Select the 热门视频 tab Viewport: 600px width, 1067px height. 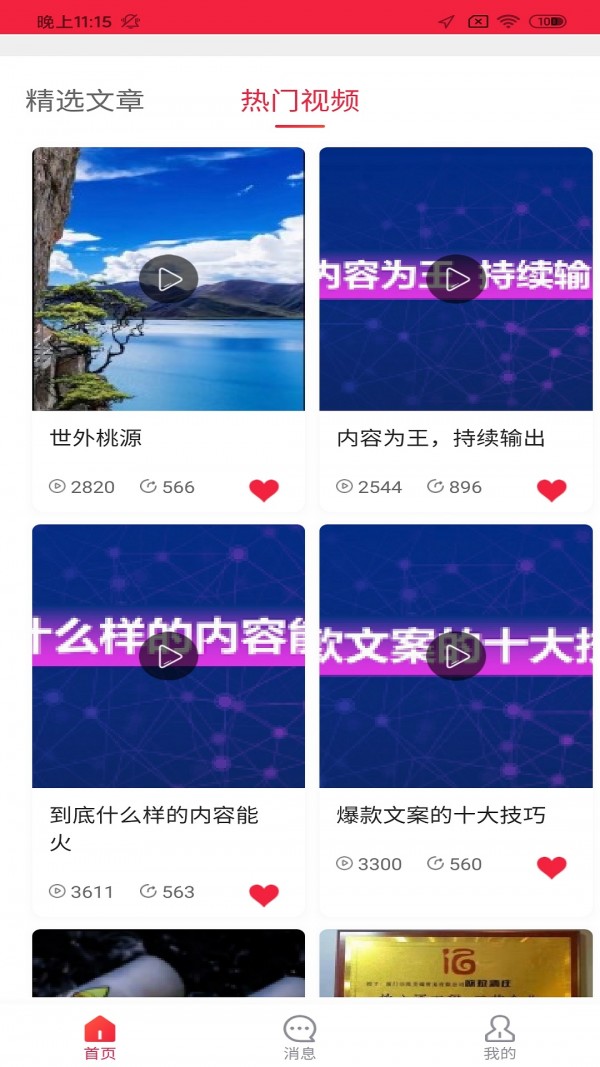point(300,101)
